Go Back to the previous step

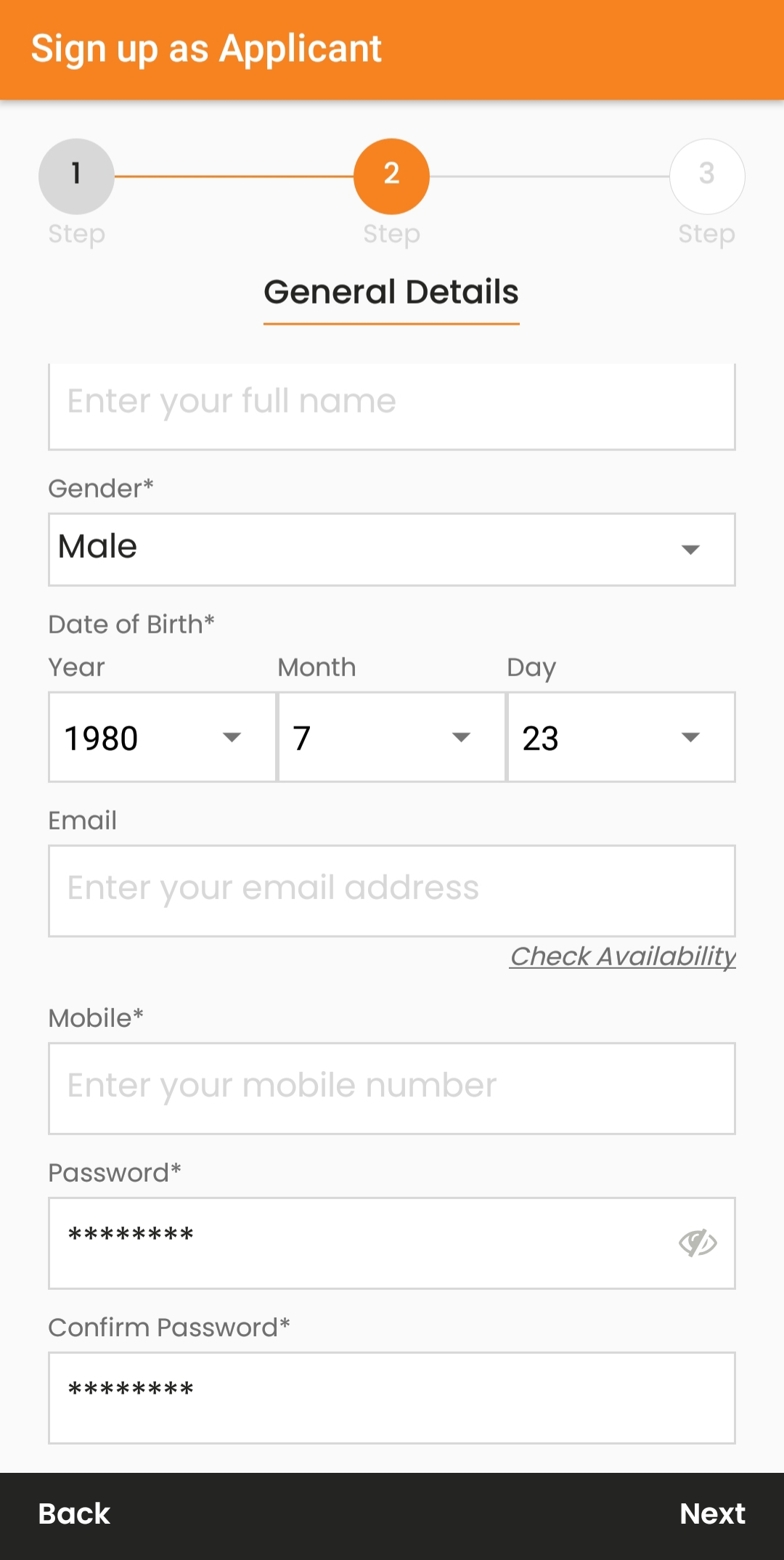74,1514
